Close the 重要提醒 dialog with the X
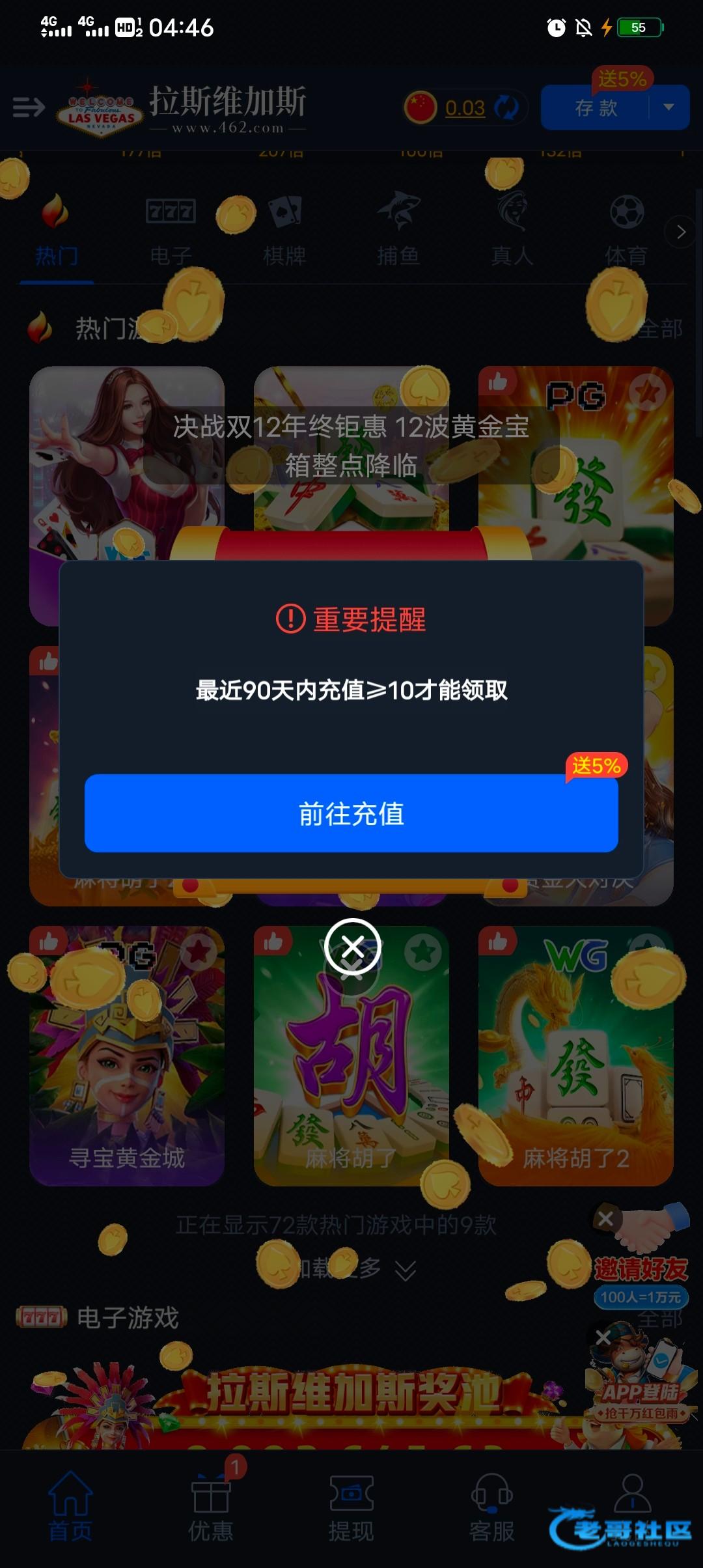 tap(352, 946)
